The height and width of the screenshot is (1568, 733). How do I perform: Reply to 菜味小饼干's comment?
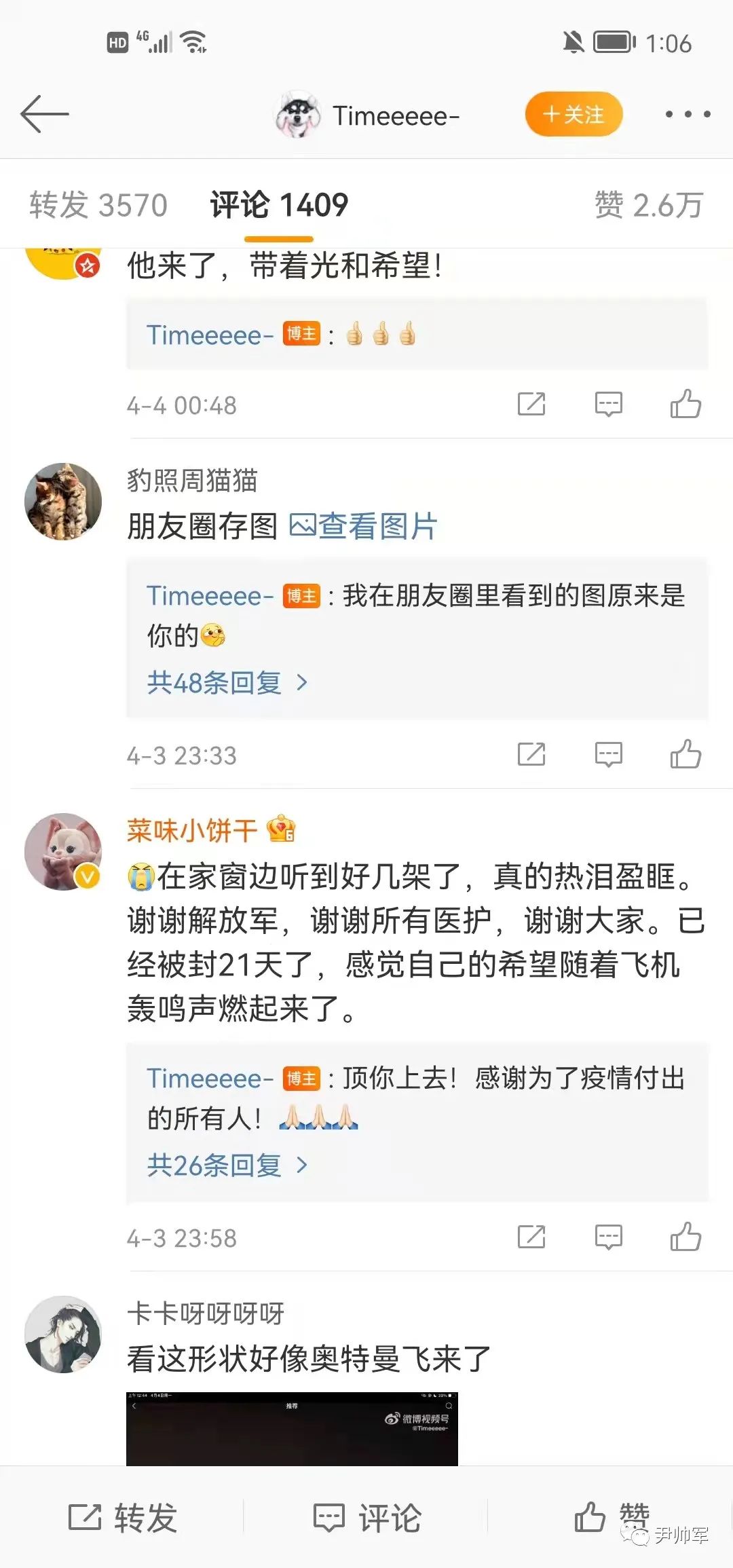(608, 1237)
